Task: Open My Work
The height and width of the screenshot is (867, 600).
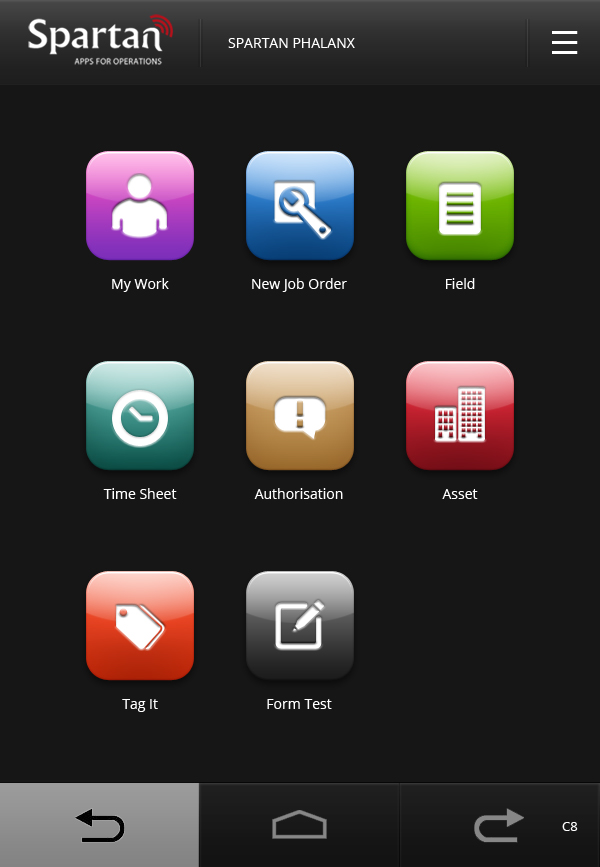Action: [x=140, y=207]
